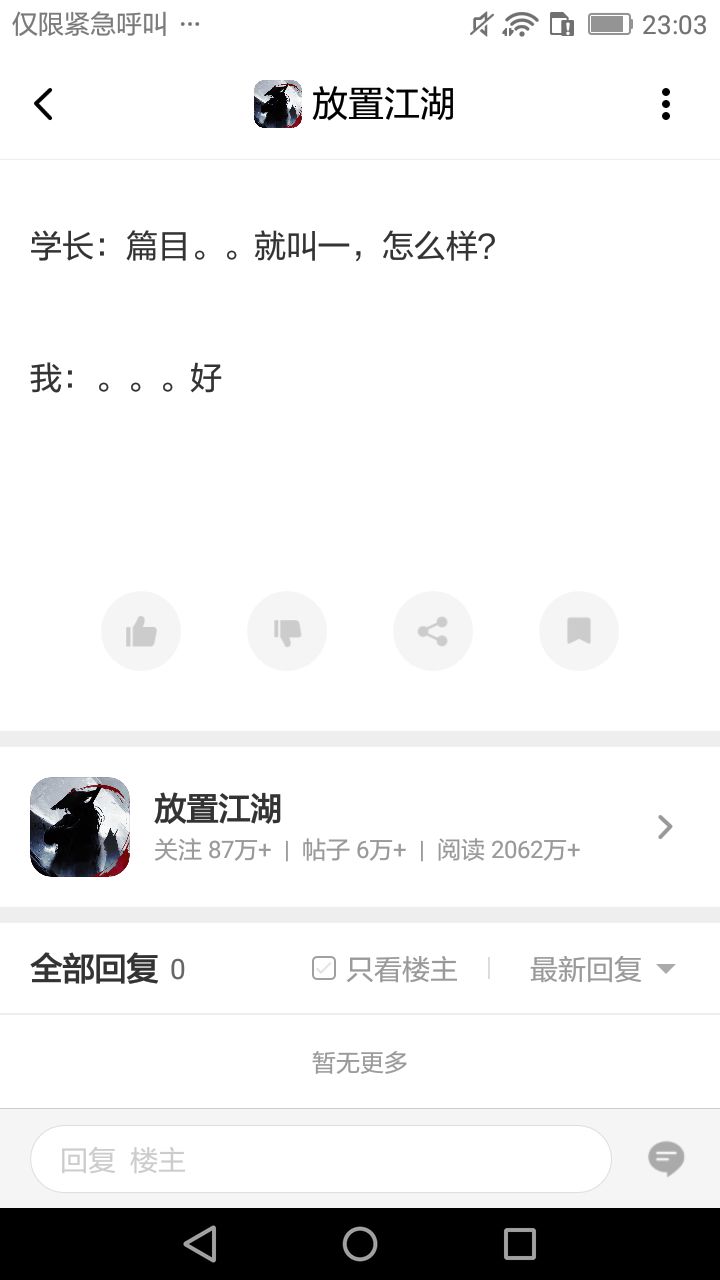
Task: Click the dislike (thumbs down) icon
Action: (287, 630)
